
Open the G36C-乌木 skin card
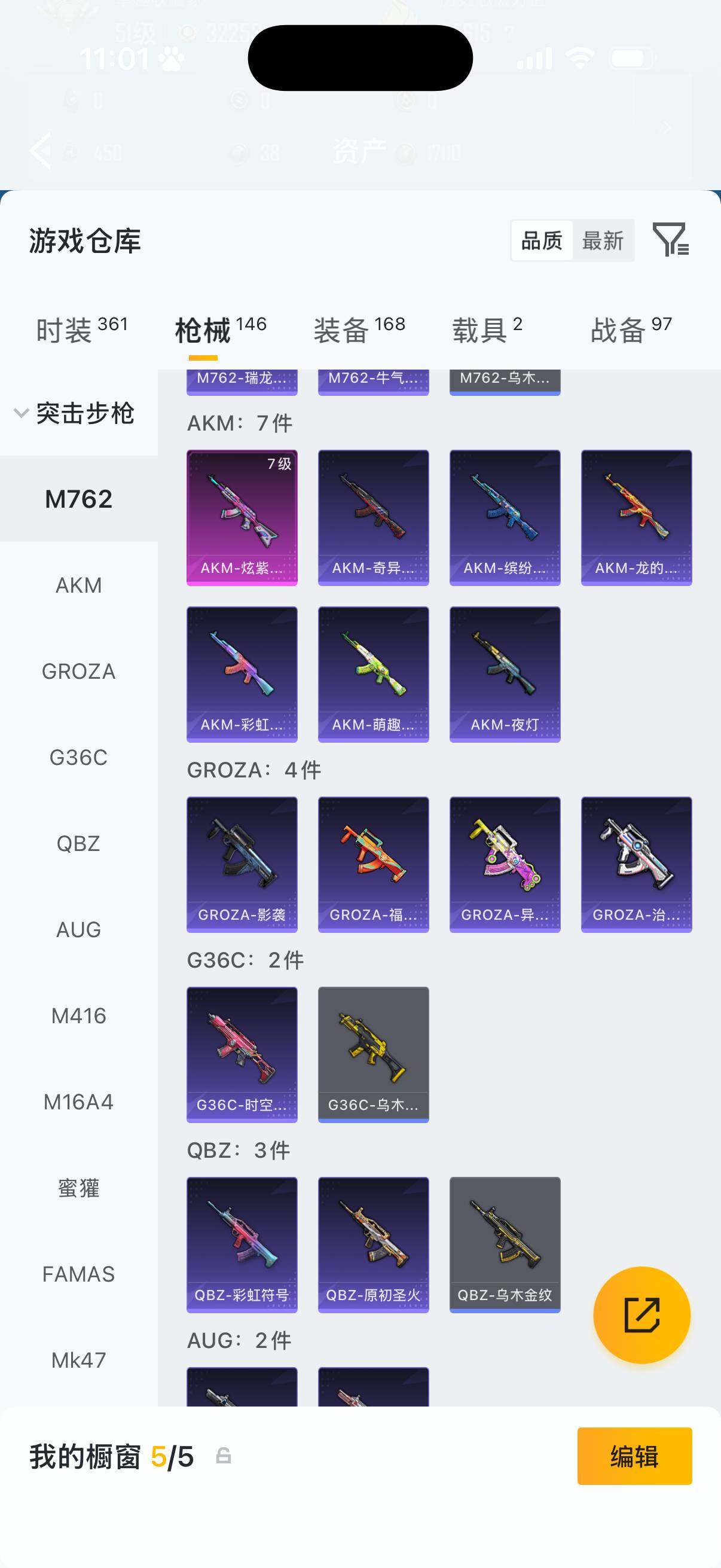click(x=373, y=1054)
